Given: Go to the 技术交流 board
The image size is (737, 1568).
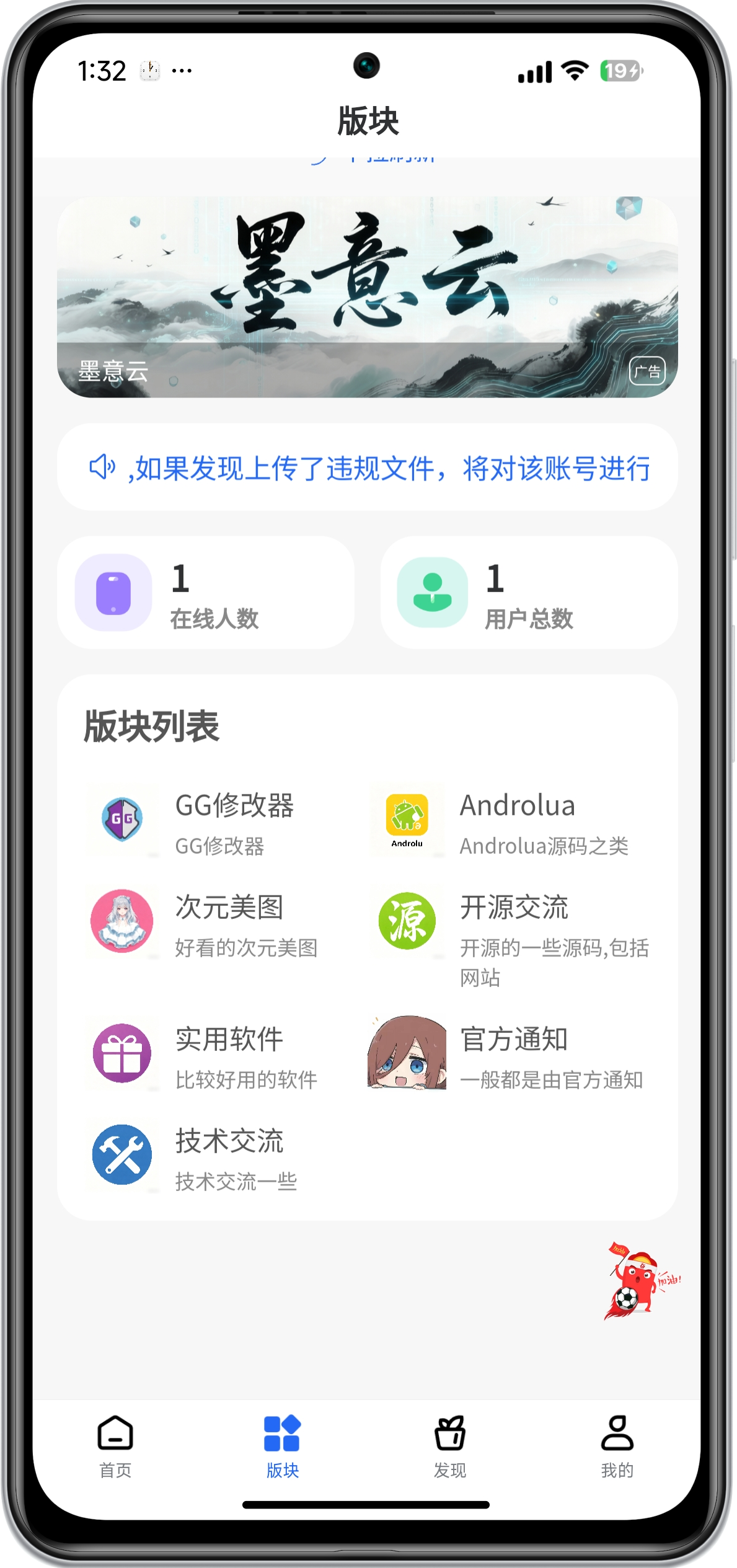Looking at the screenshot, I should click(211, 1157).
